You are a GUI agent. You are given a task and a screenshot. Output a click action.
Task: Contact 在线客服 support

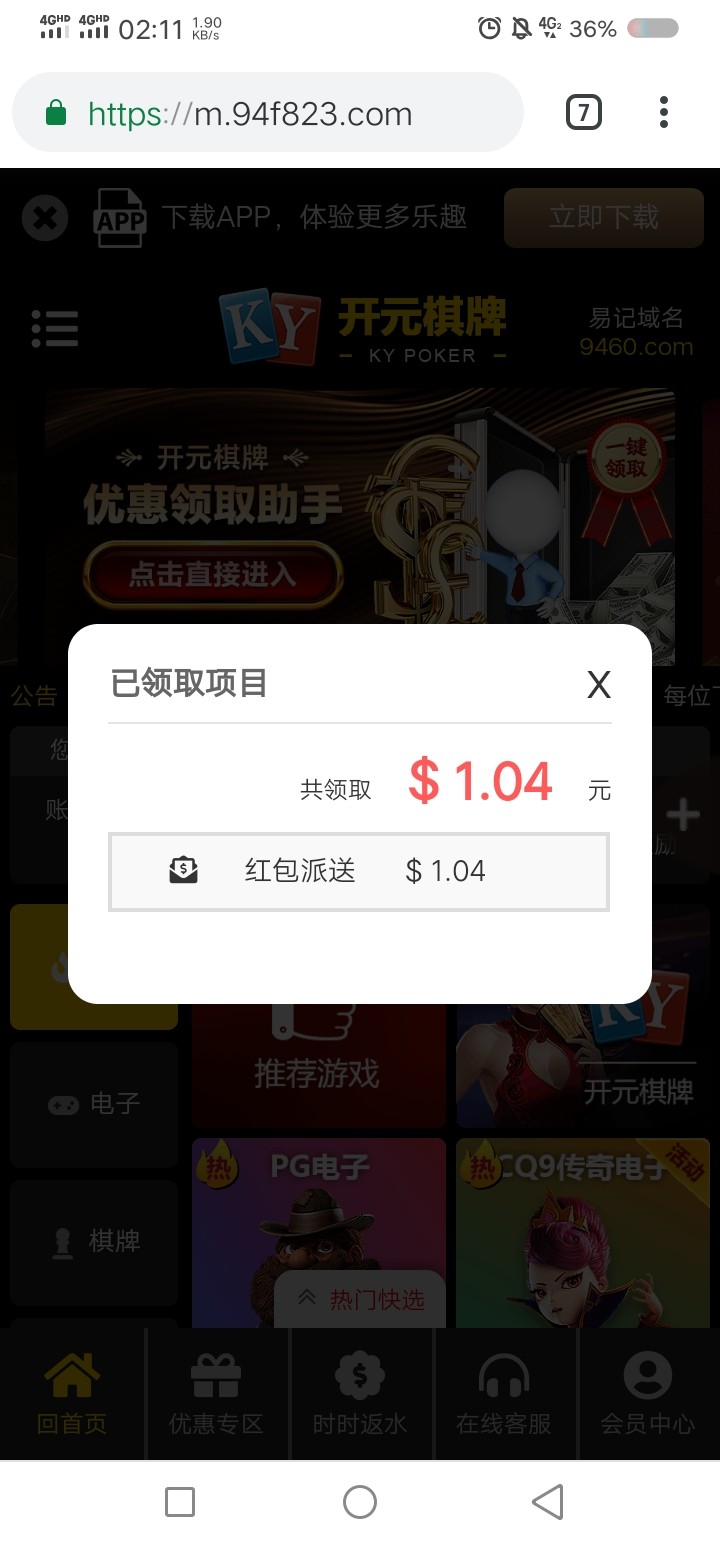tap(504, 1395)
